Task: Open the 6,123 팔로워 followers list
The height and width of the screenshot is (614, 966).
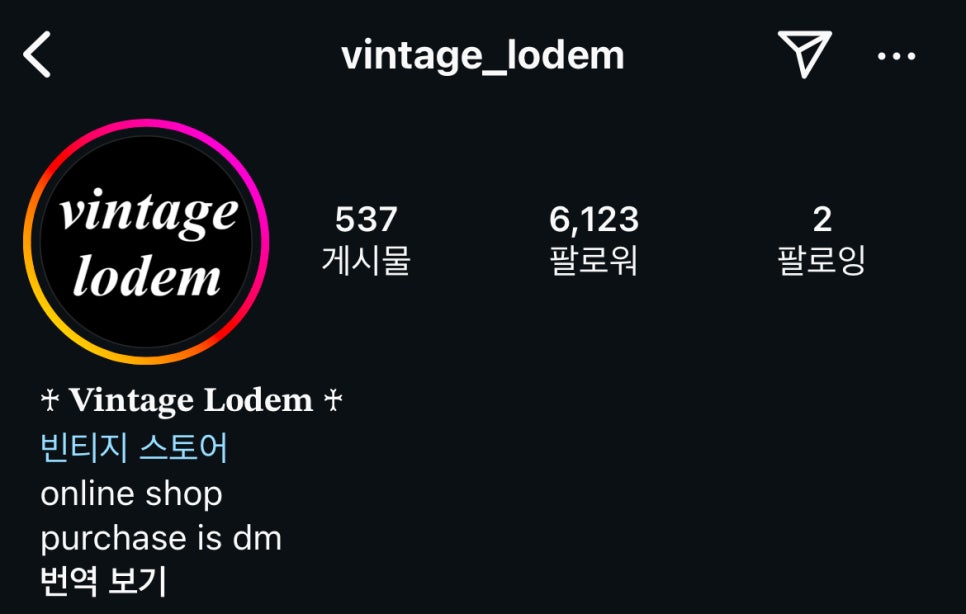Action: click(x=594, y=240)
